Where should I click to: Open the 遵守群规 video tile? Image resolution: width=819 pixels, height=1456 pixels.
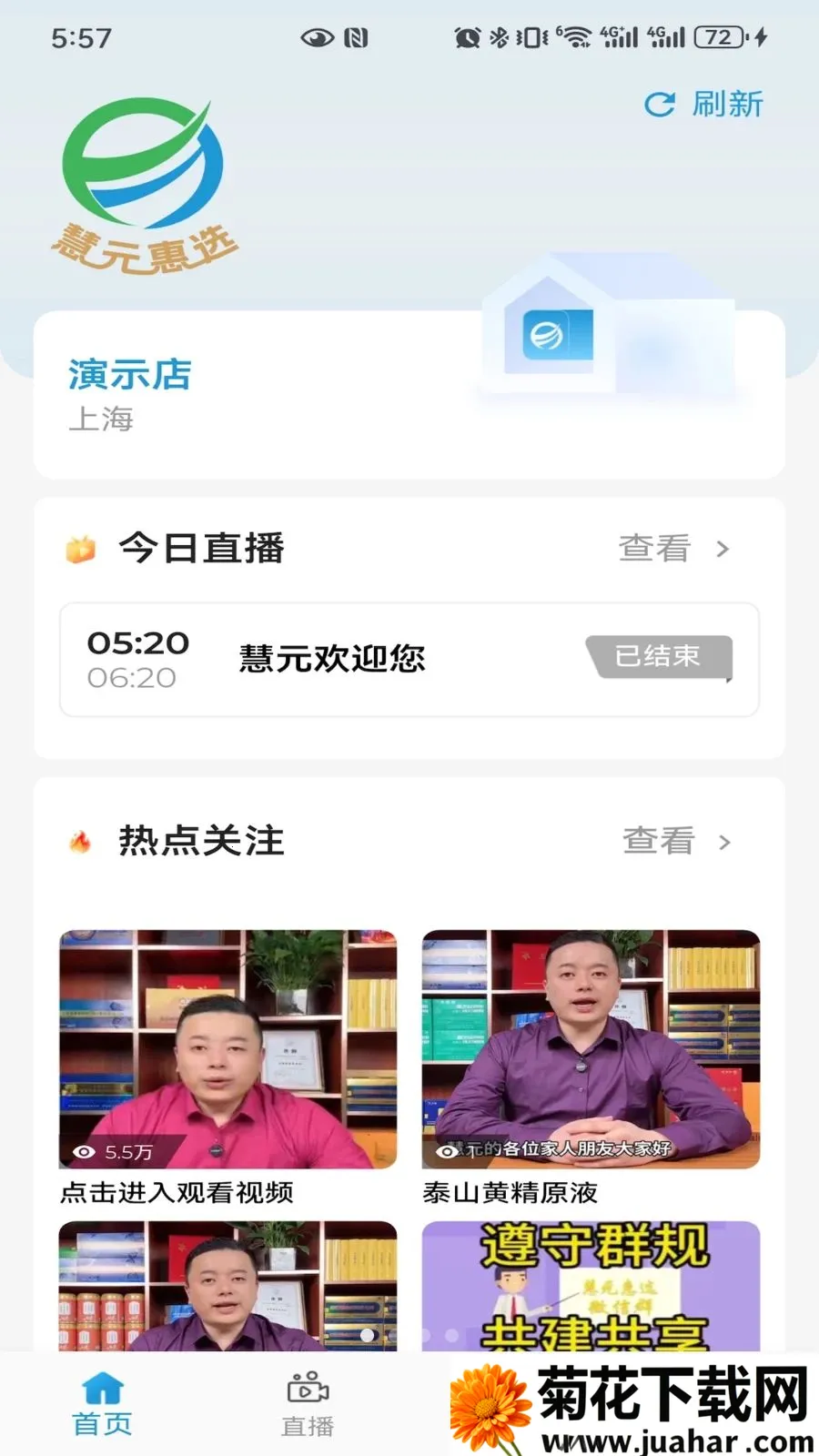pos(591,1286)
